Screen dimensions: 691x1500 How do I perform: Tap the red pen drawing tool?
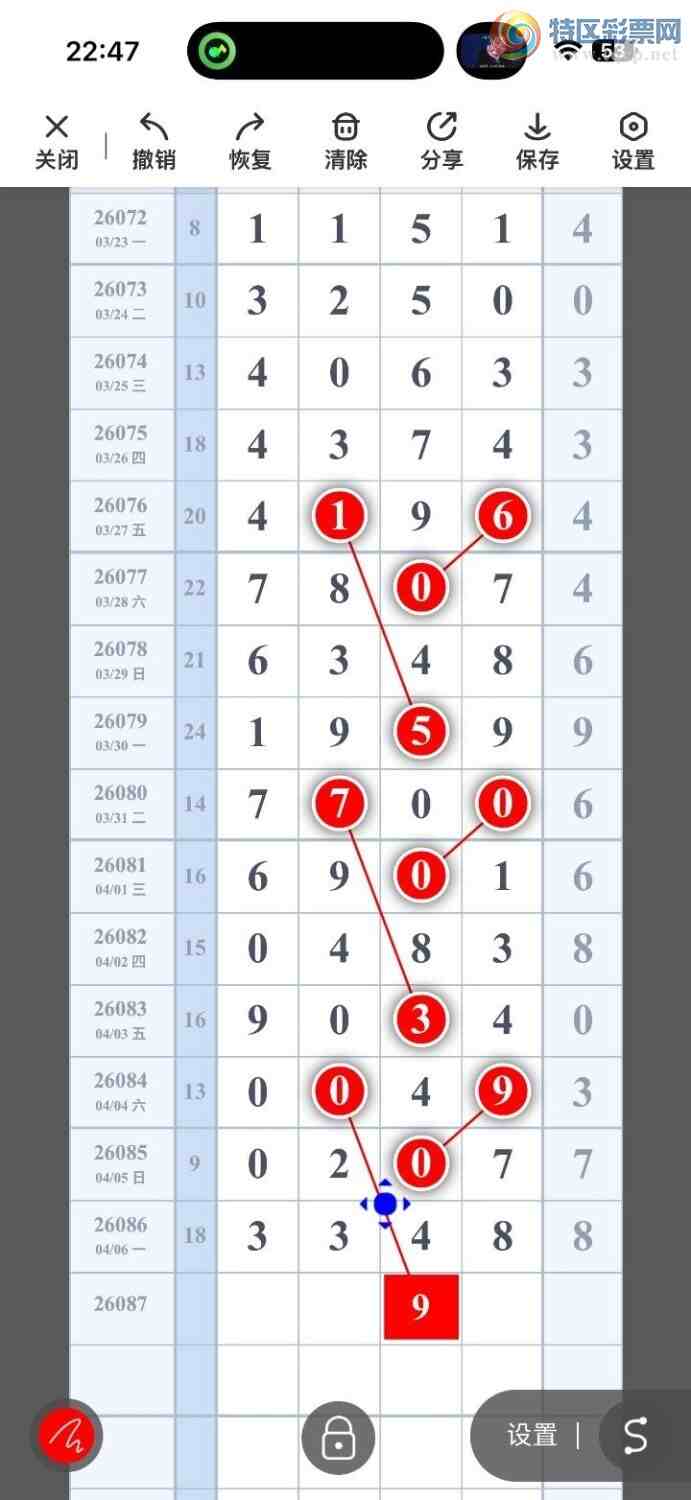tap(66, 1437)
